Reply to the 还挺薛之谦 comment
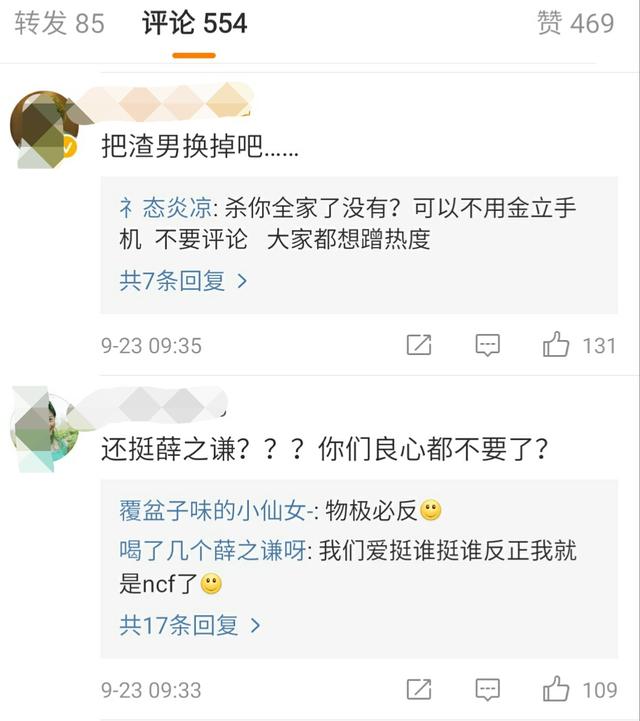640x721 pixels. (x=487, y=689)
